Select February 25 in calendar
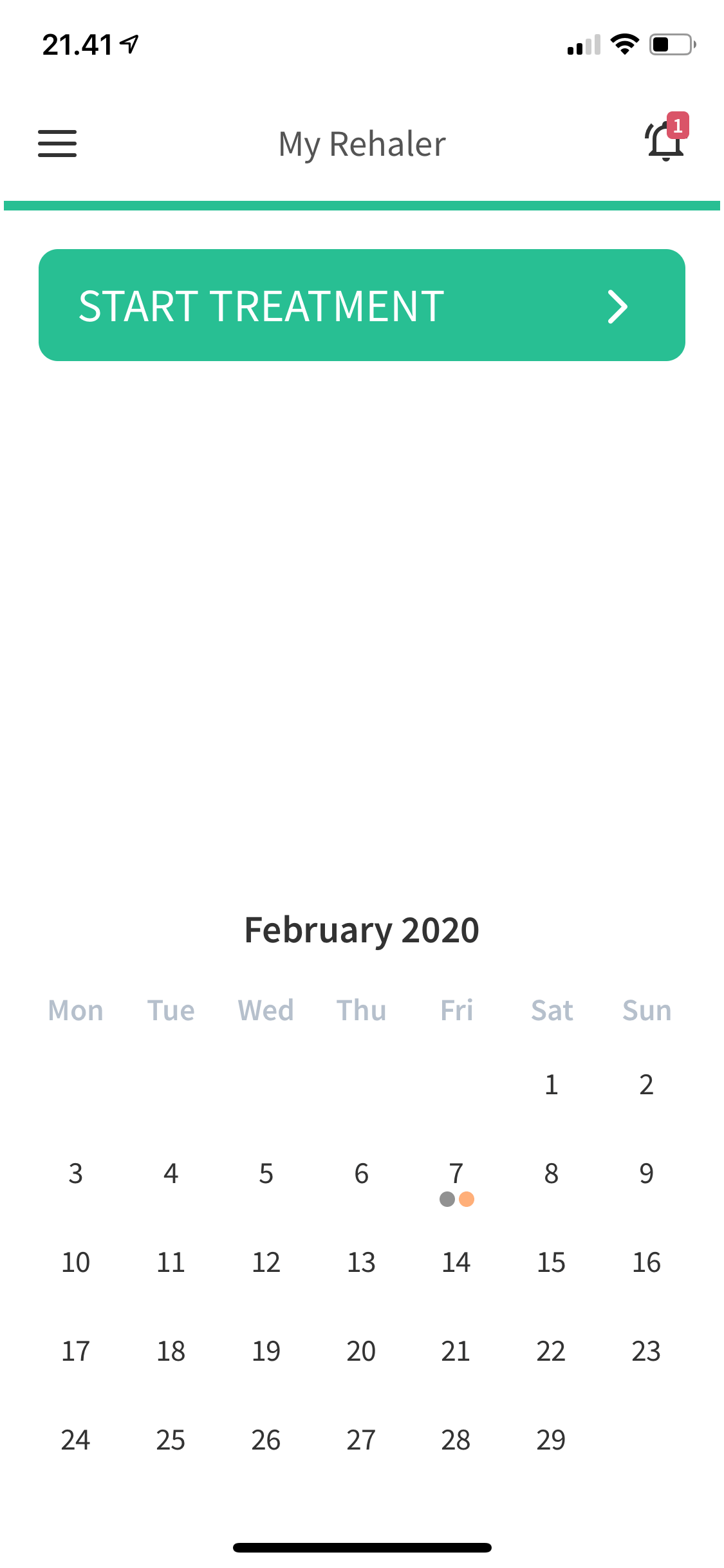 click(x=171, y=1440)
